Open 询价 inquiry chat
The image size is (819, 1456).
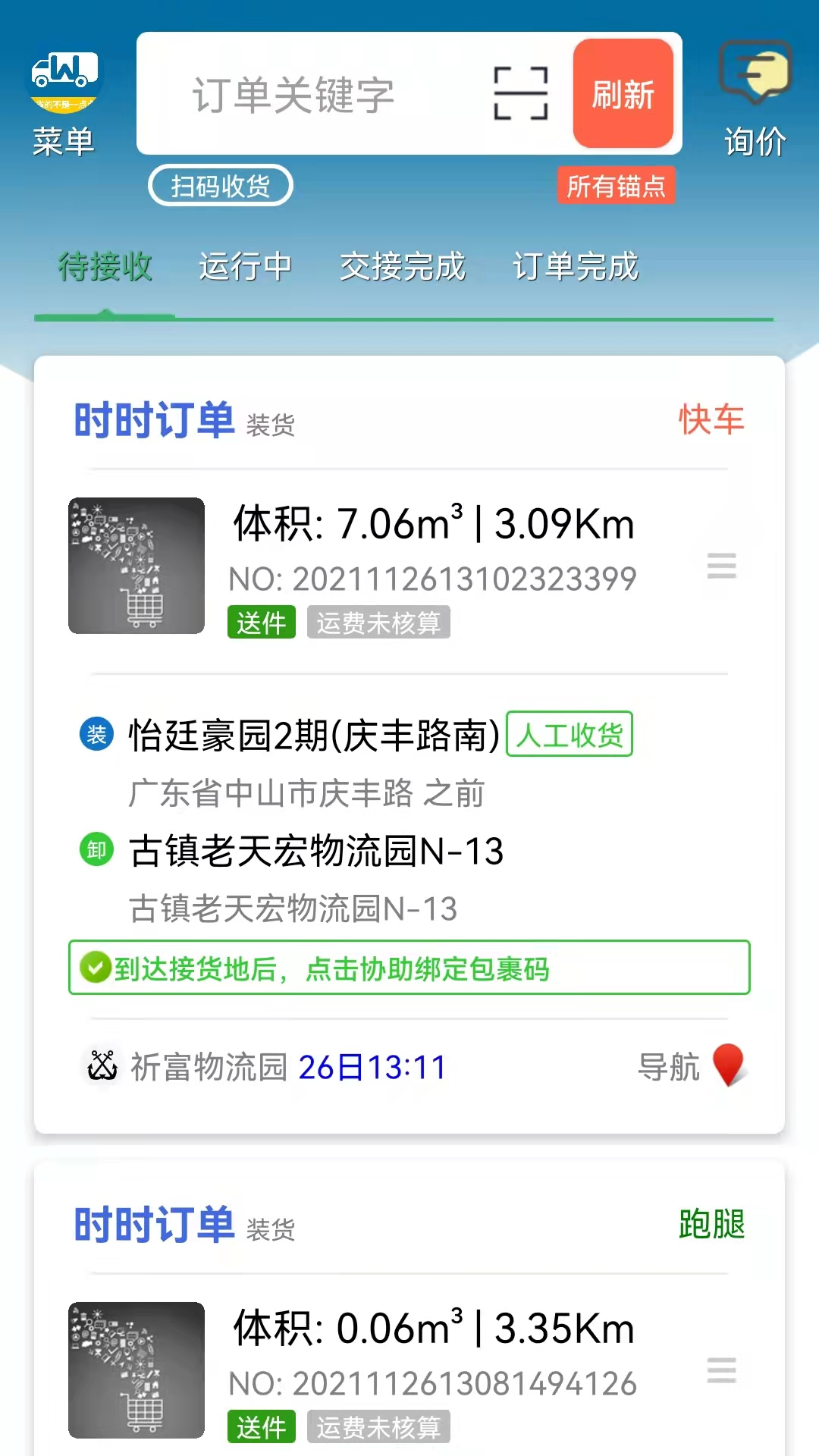point(755,100)
